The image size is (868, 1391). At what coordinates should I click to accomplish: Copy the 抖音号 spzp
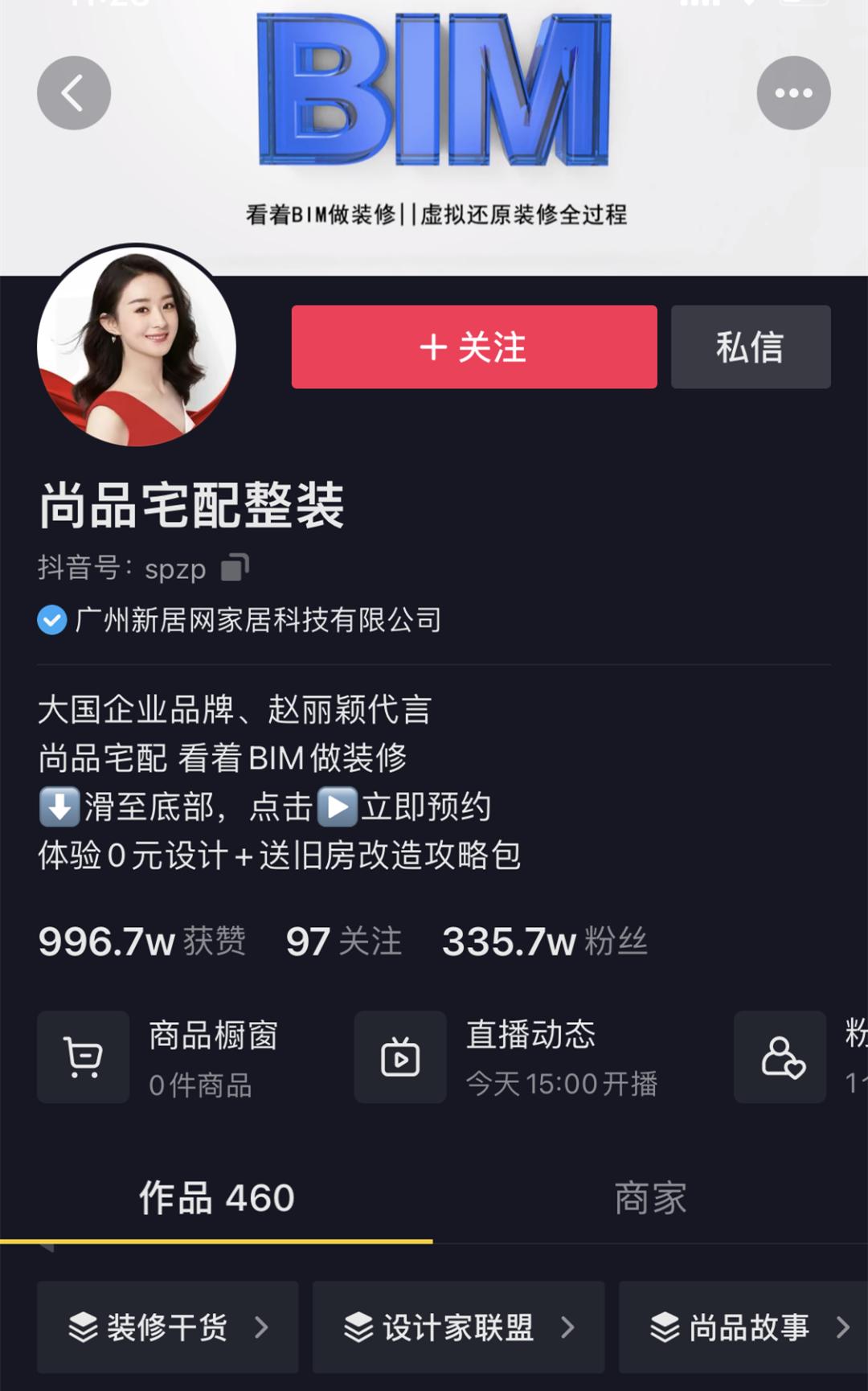click(235, 568)
